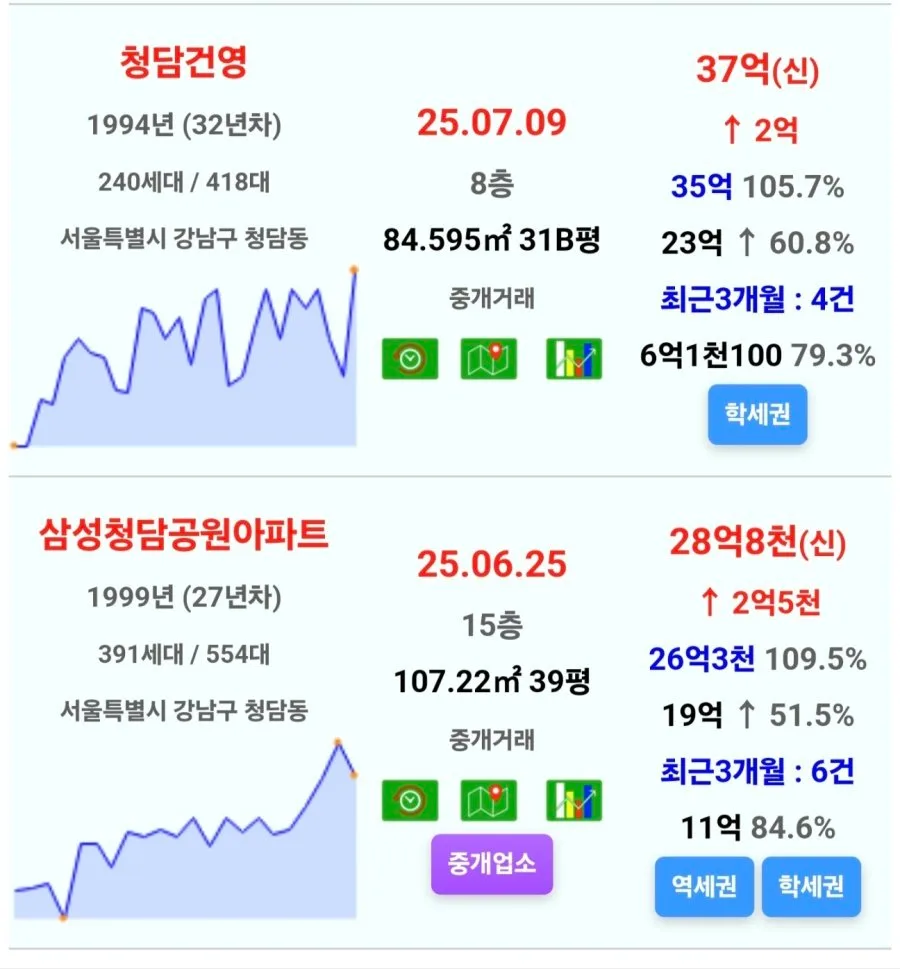Image resolution: width=900 pixels, height=969 pixels.
Task: Tap the 학세권 button under 삼성청담공원아파트
Action: (811, 886)
